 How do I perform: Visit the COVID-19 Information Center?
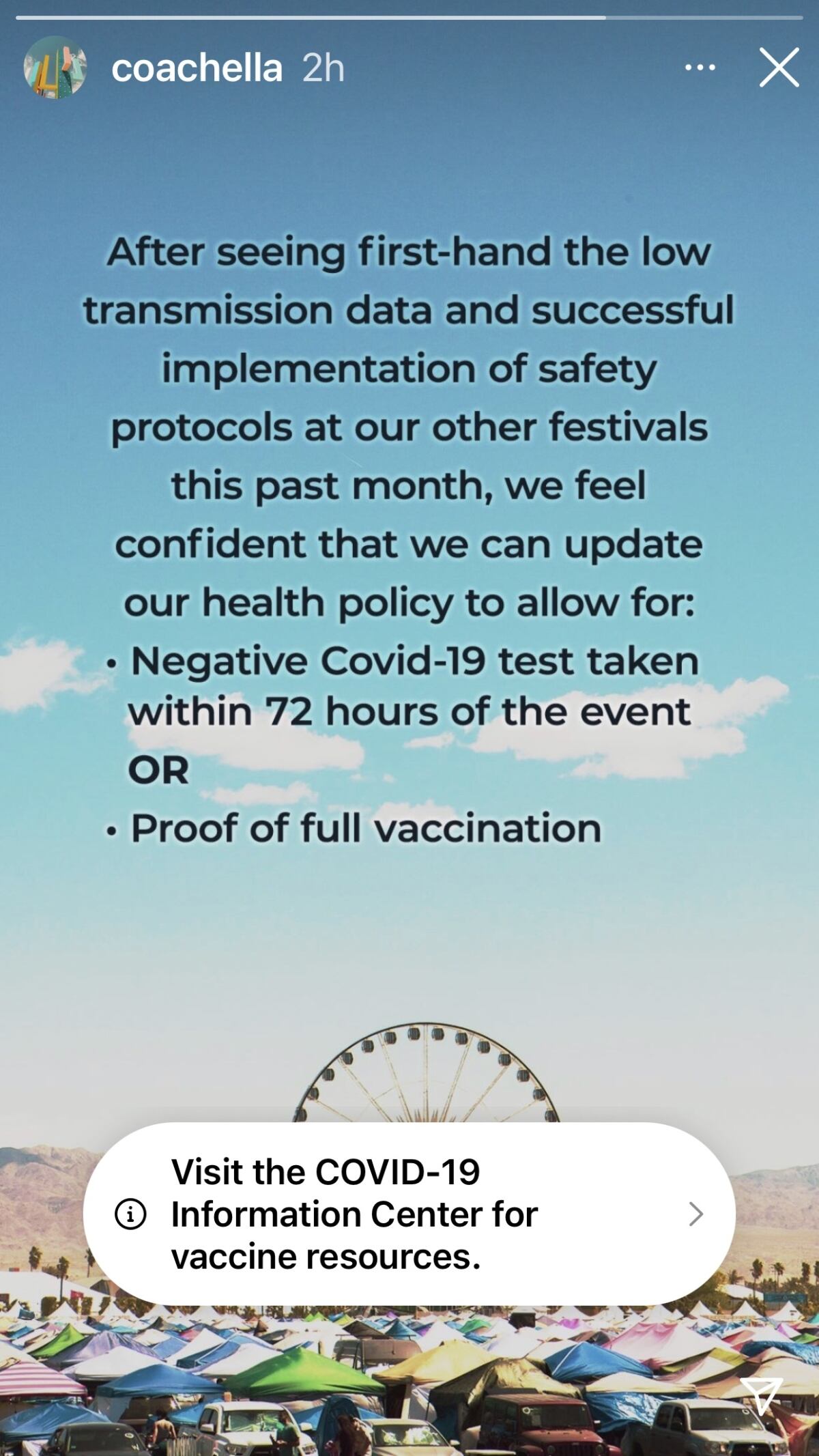tap(409, 1214)
